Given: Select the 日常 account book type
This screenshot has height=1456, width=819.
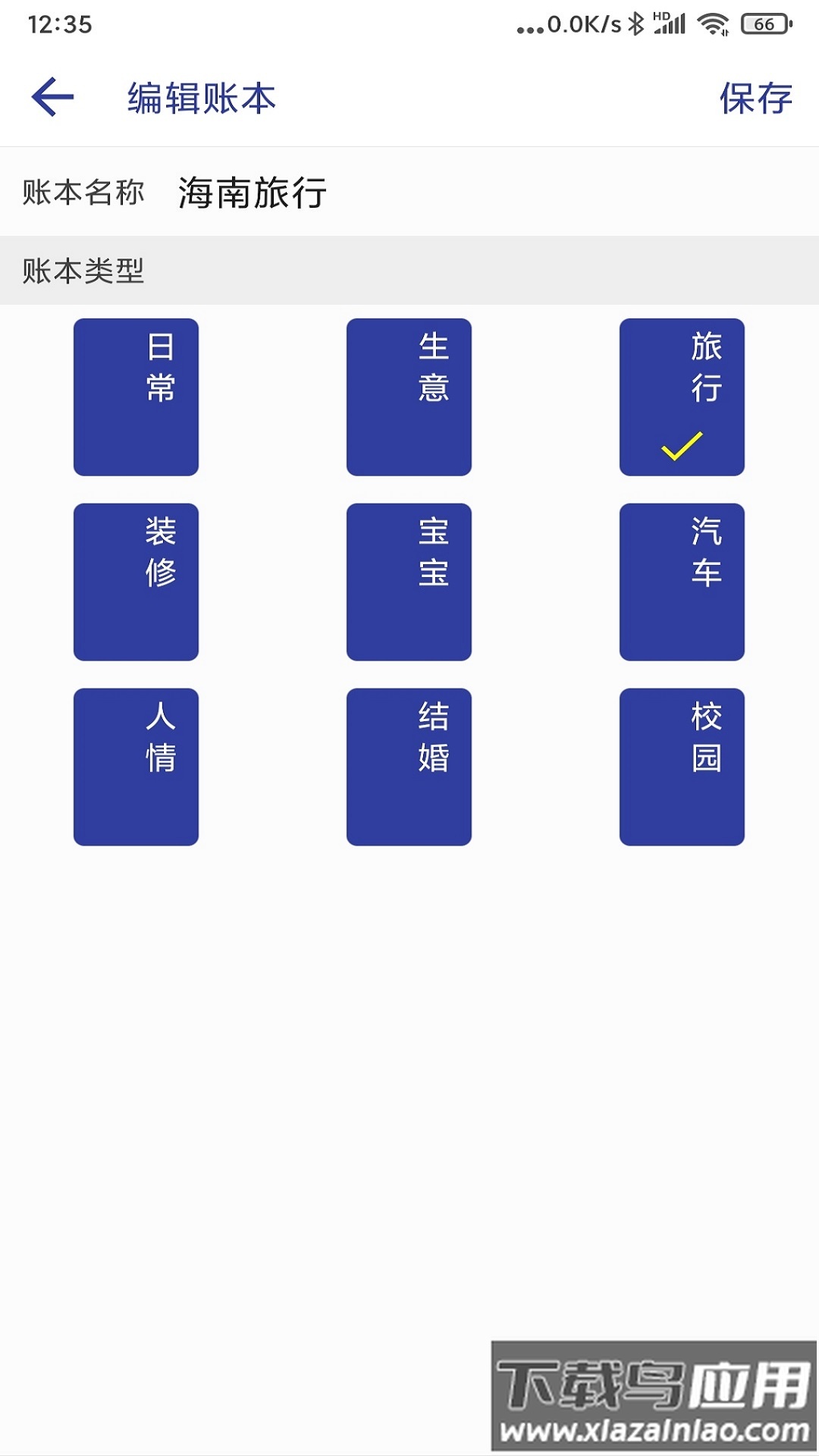Looking at the screenshot, I should [135, 398].
